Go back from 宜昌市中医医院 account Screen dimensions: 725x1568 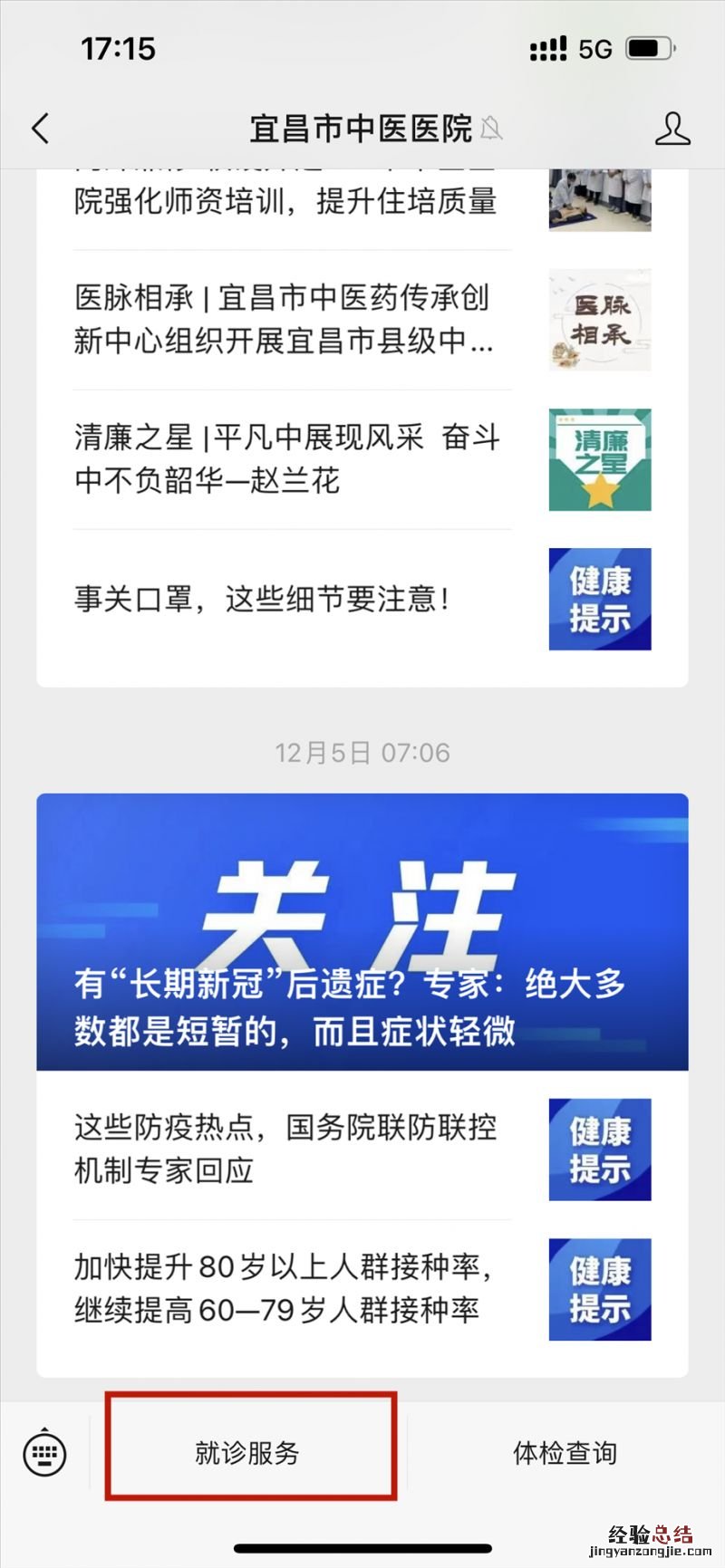point(41,129)
